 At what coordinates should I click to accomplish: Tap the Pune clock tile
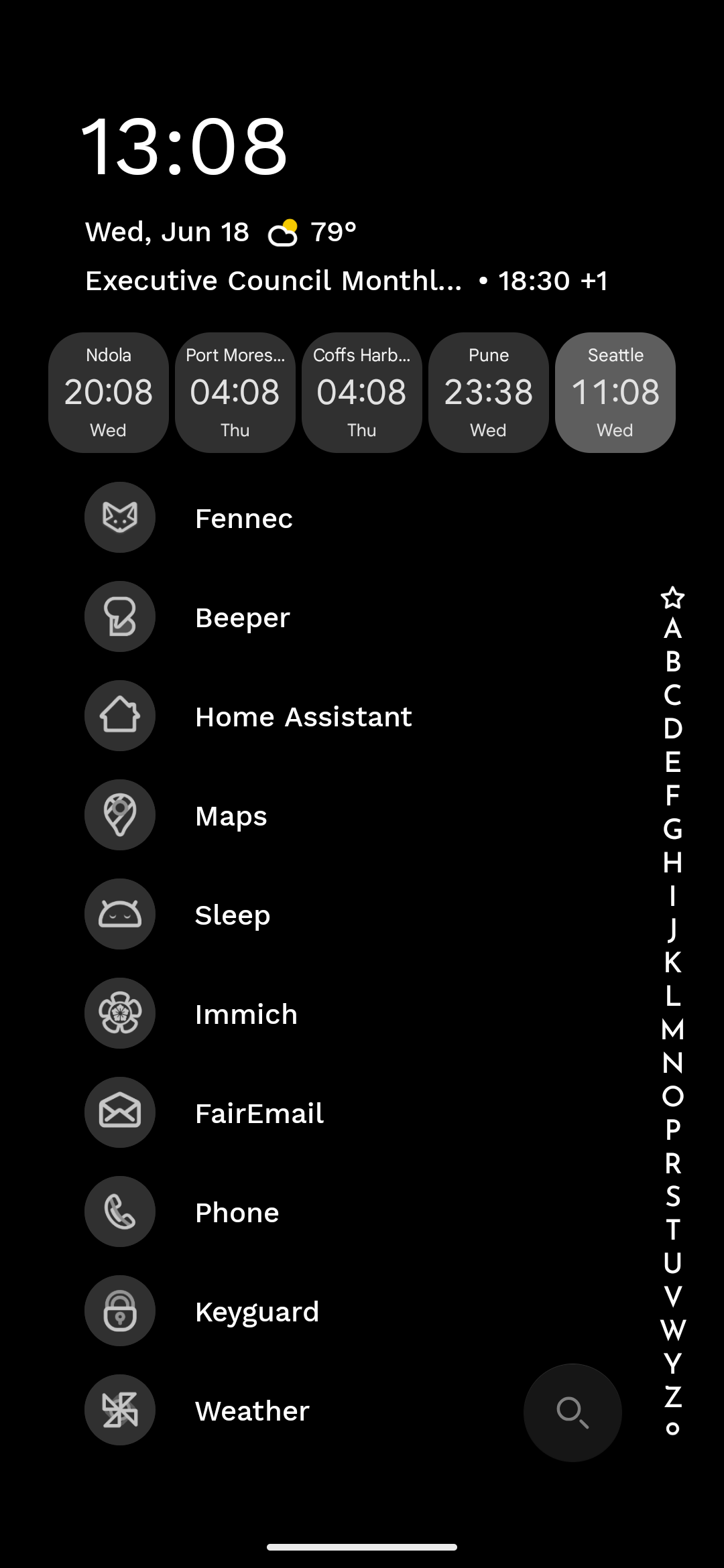[488, 393]
